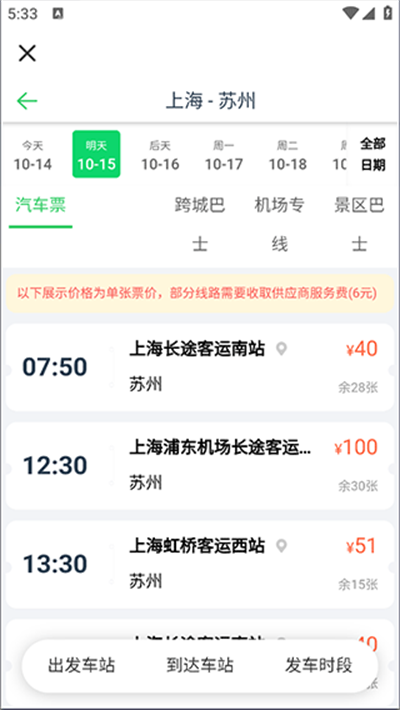Open the 07:50 上海长途客运南站 trip

click(200, 367)
